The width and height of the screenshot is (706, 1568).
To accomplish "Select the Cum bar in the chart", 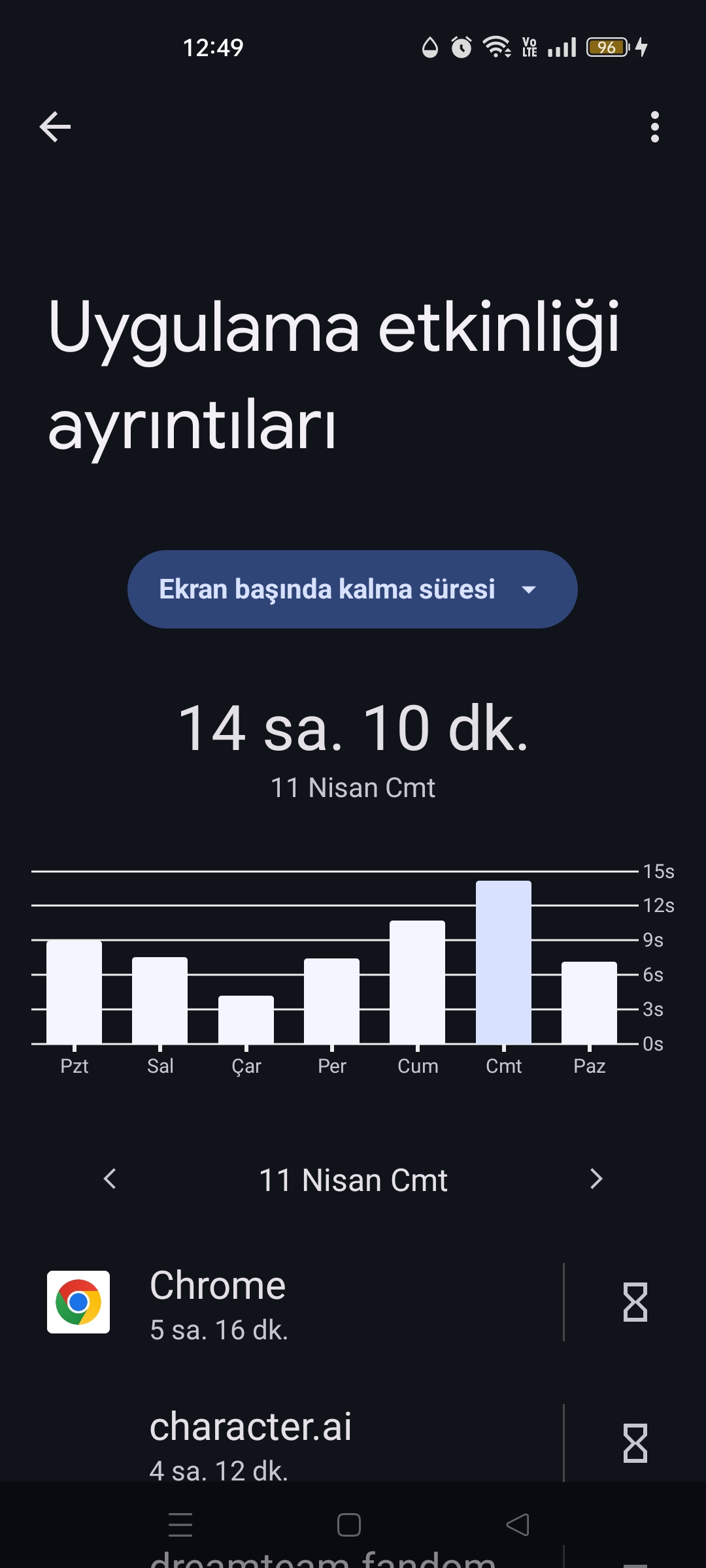I will (x=417, y=982).
